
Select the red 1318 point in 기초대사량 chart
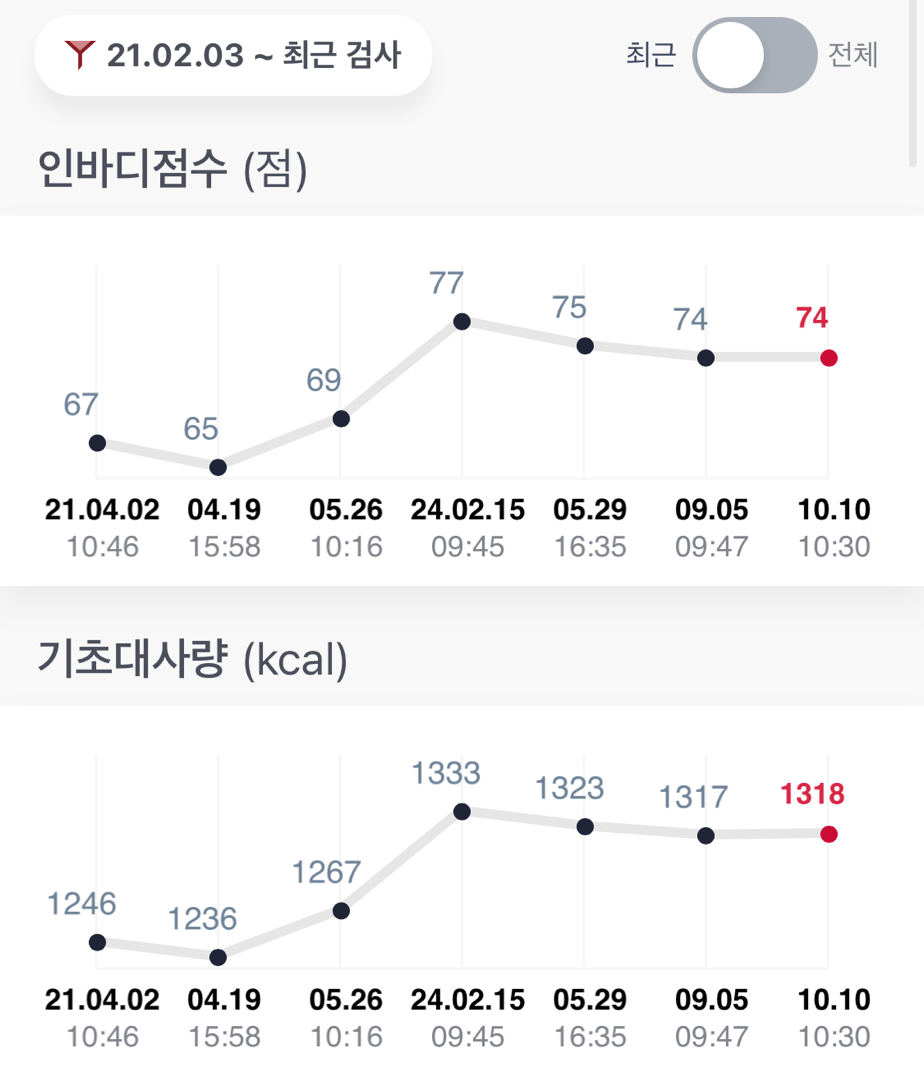pos(828,834)
